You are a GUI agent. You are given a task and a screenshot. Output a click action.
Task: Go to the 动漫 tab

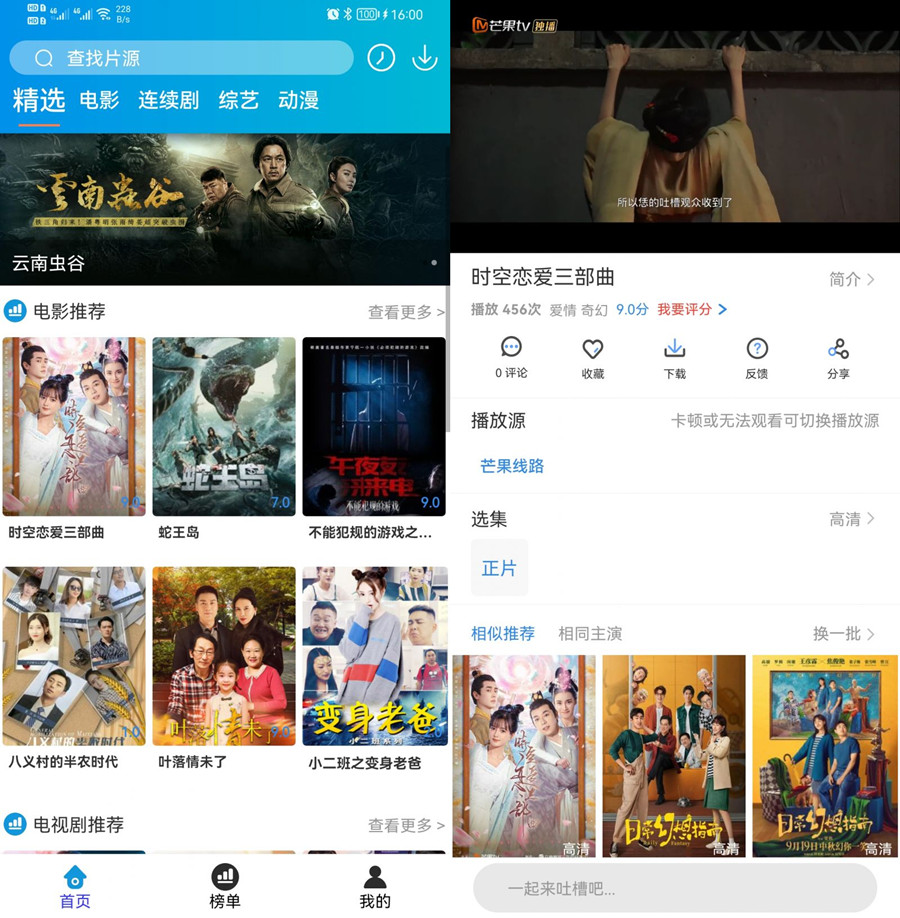point(298,100)
